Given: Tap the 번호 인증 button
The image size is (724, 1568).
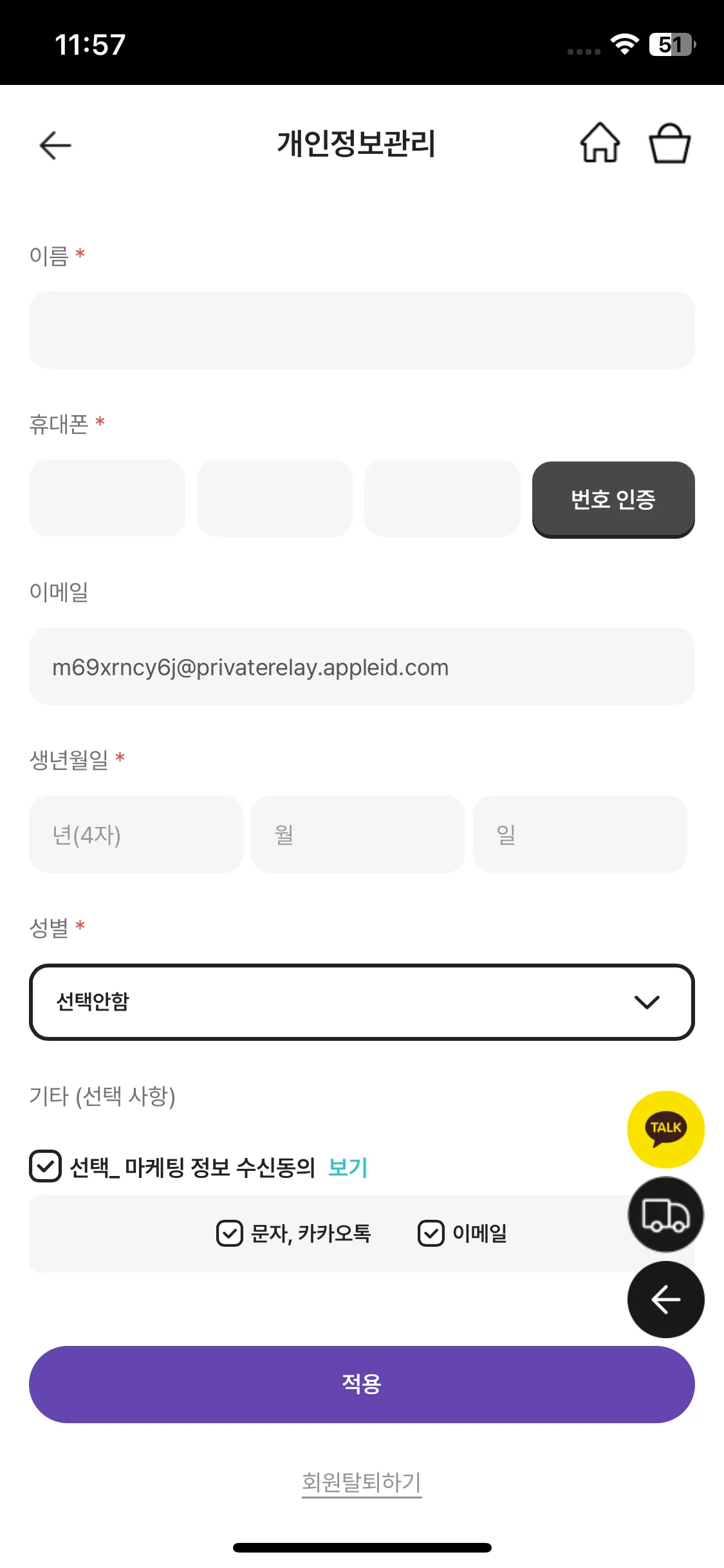Looking at the screenshot, I should click(613, 499).
